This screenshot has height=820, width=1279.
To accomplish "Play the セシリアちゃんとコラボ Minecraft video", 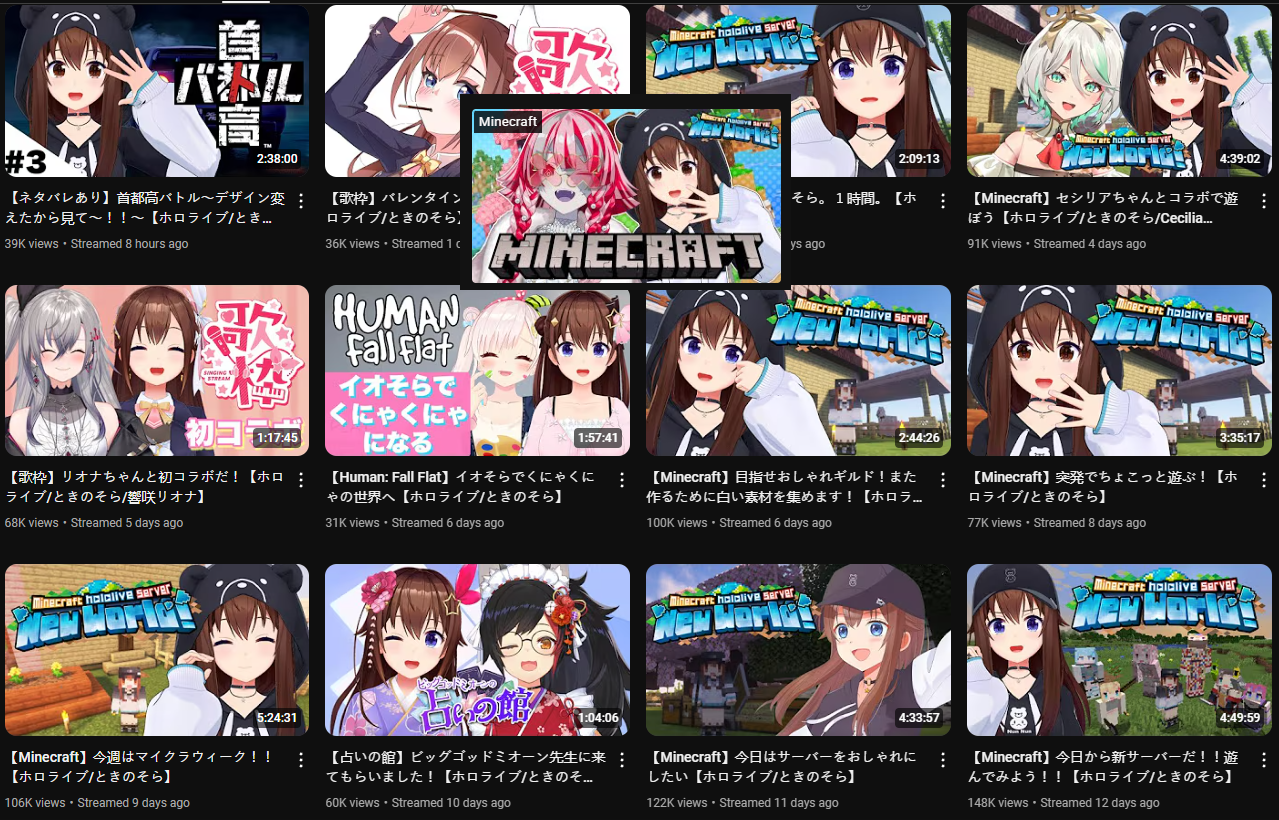I will pyautogui.click(x=1117, y=91).
